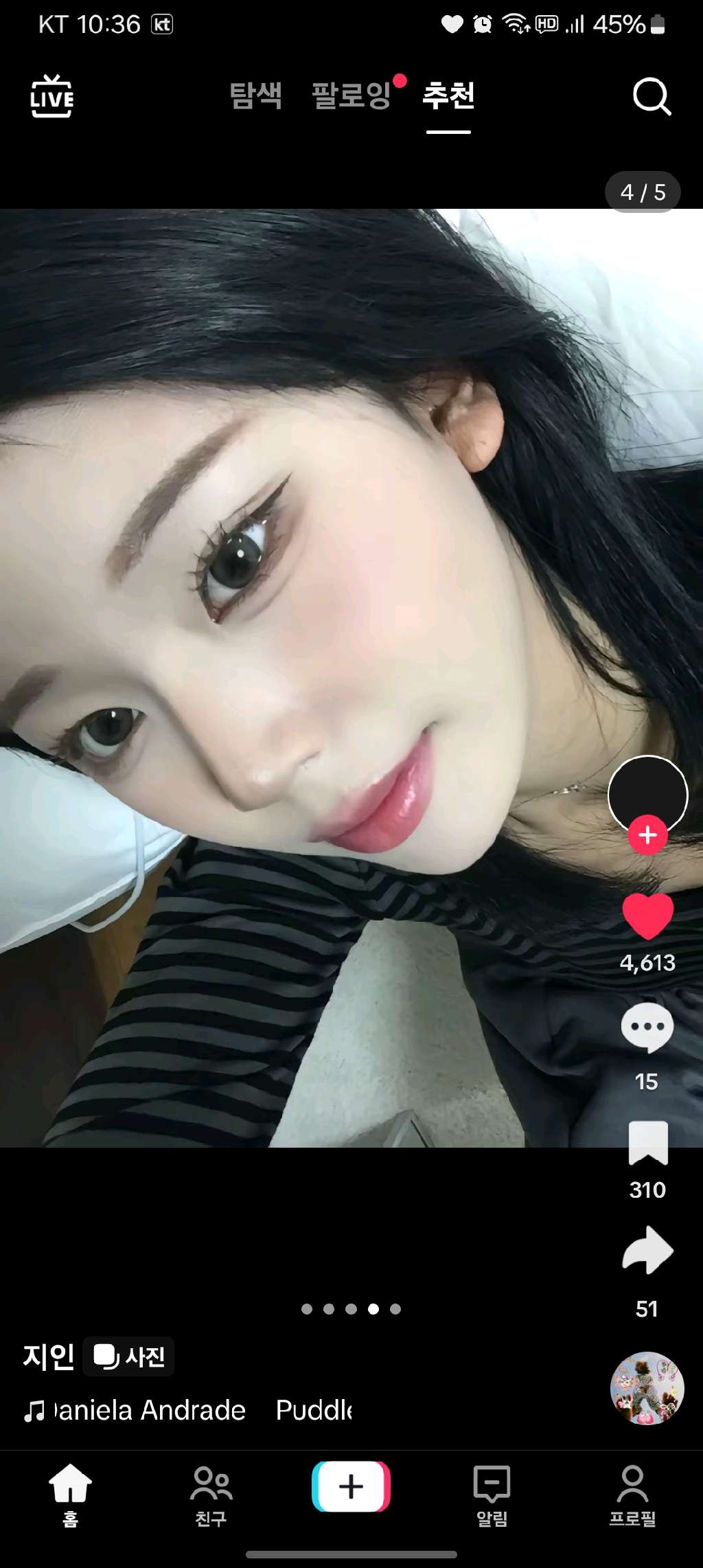This screenshot has width=703, height=1568.
Task: Go to the 홈 tab
Action: tap(70, 1495)
